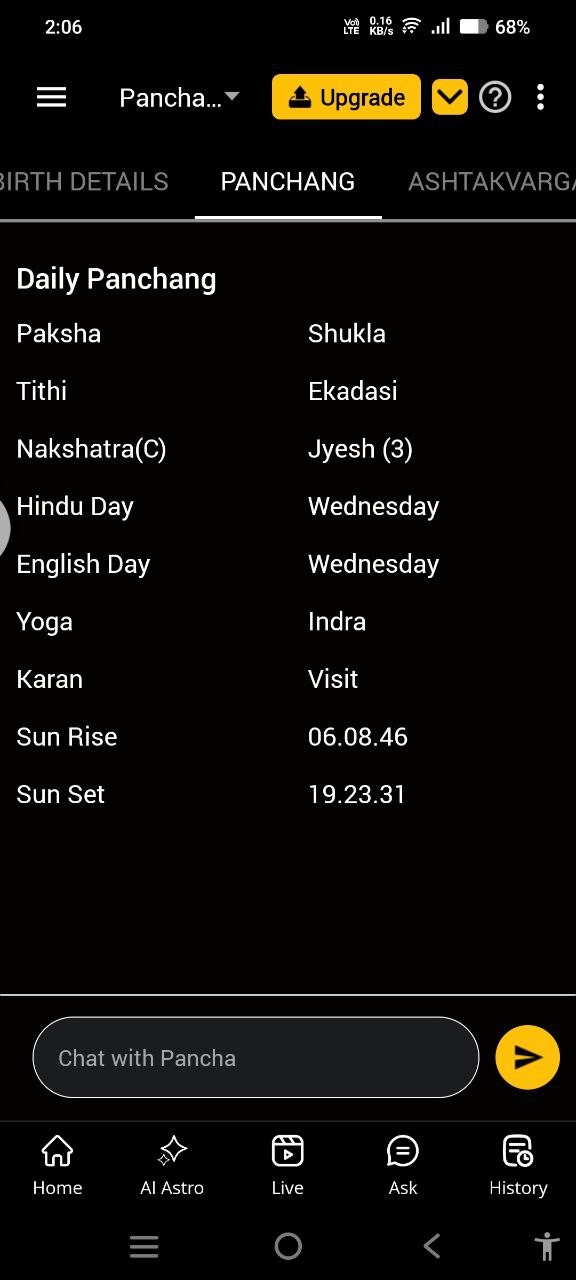Open the system recent apps button
Screen dimensions: 576x1280
coord(144,1246)
